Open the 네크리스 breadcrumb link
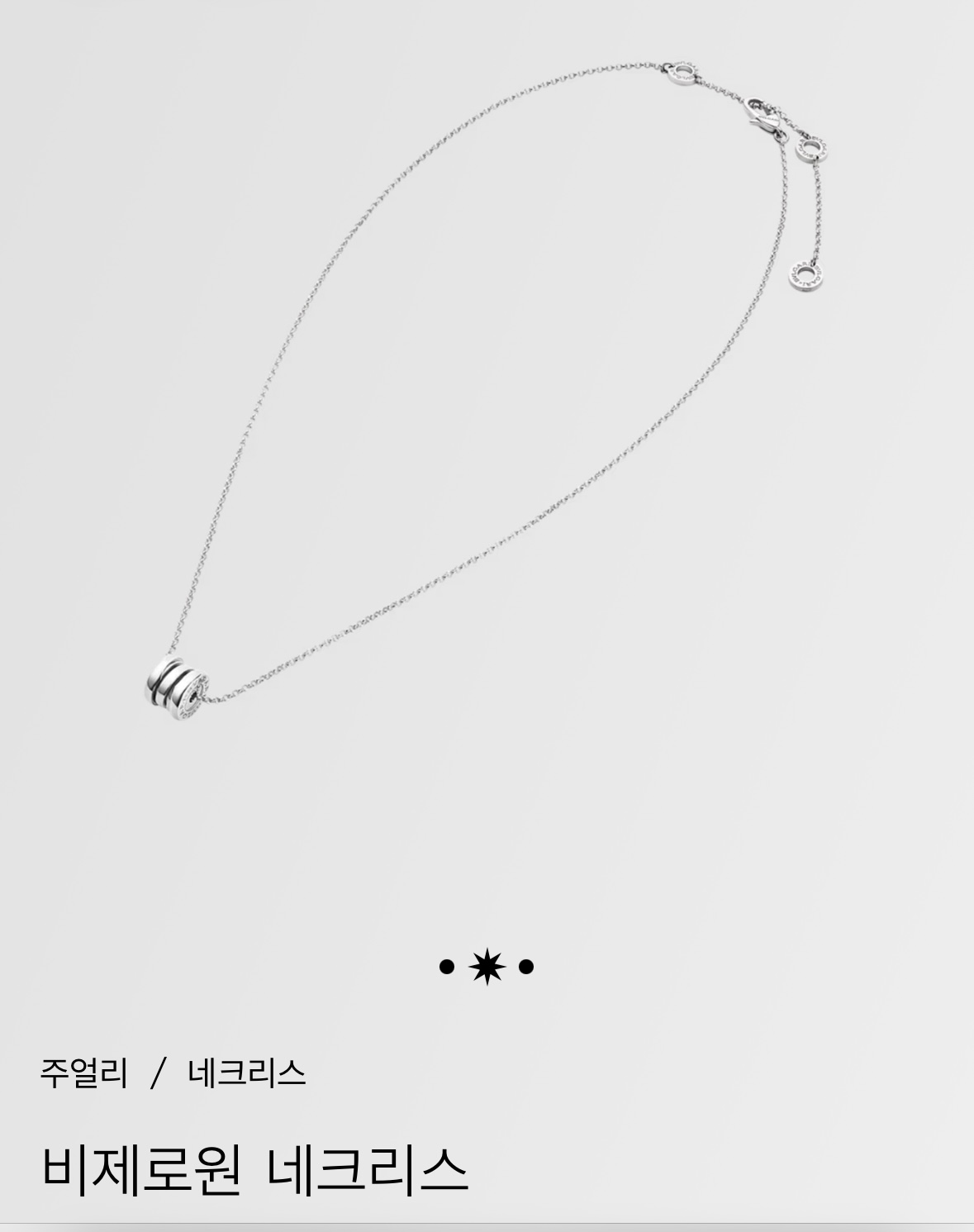This screenshot has width=974, height=1232. point(246,1073)
